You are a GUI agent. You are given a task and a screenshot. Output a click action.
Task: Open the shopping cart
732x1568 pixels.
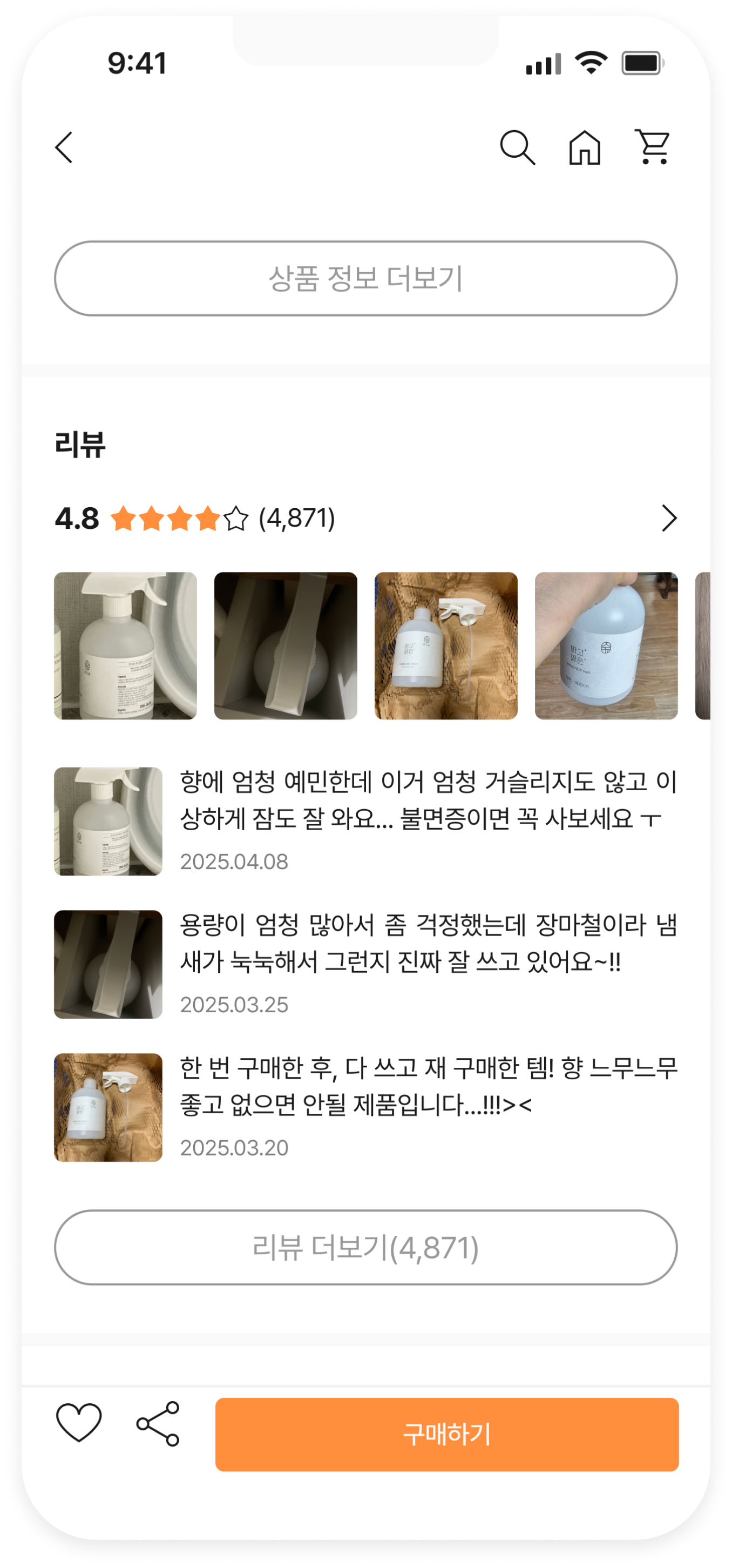tap(652, 147)
